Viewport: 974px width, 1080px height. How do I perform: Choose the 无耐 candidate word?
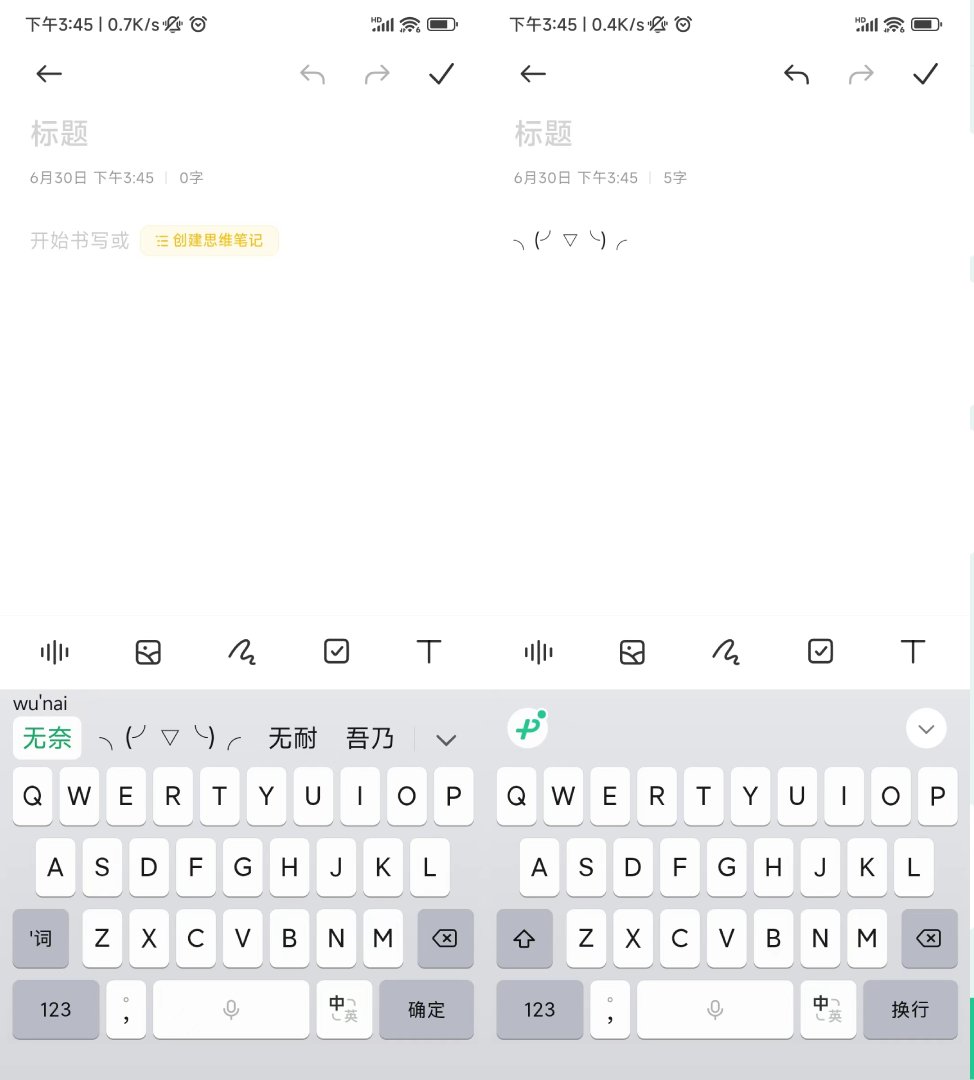(x=292, y=739)
